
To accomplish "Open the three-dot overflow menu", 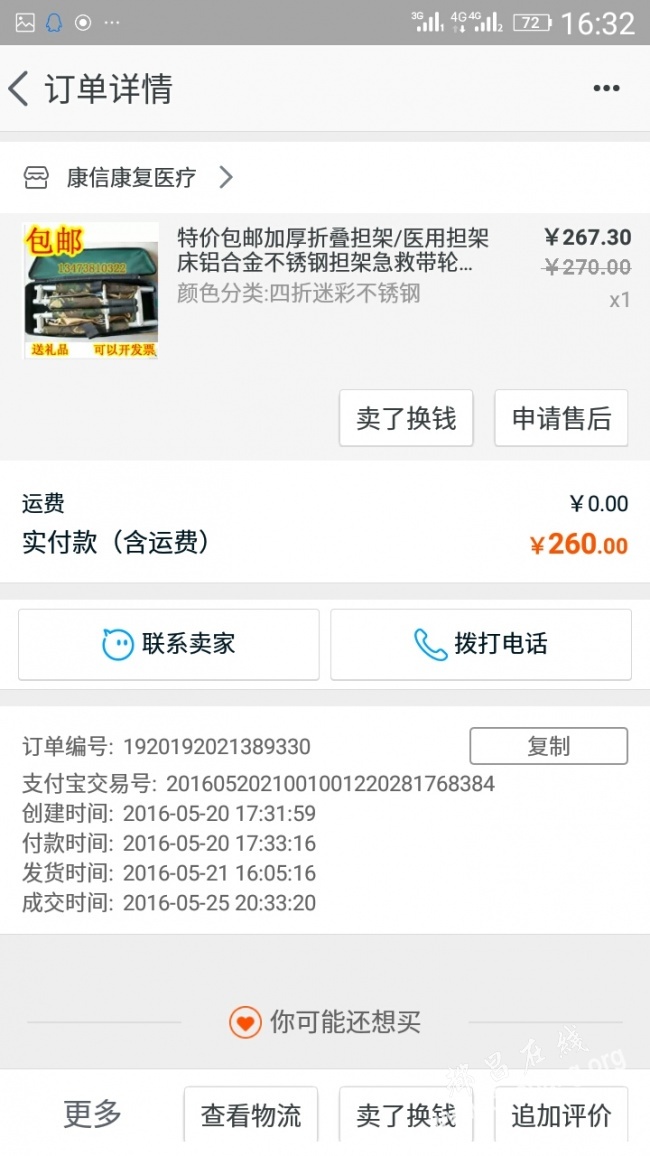I will coord(606,88).
